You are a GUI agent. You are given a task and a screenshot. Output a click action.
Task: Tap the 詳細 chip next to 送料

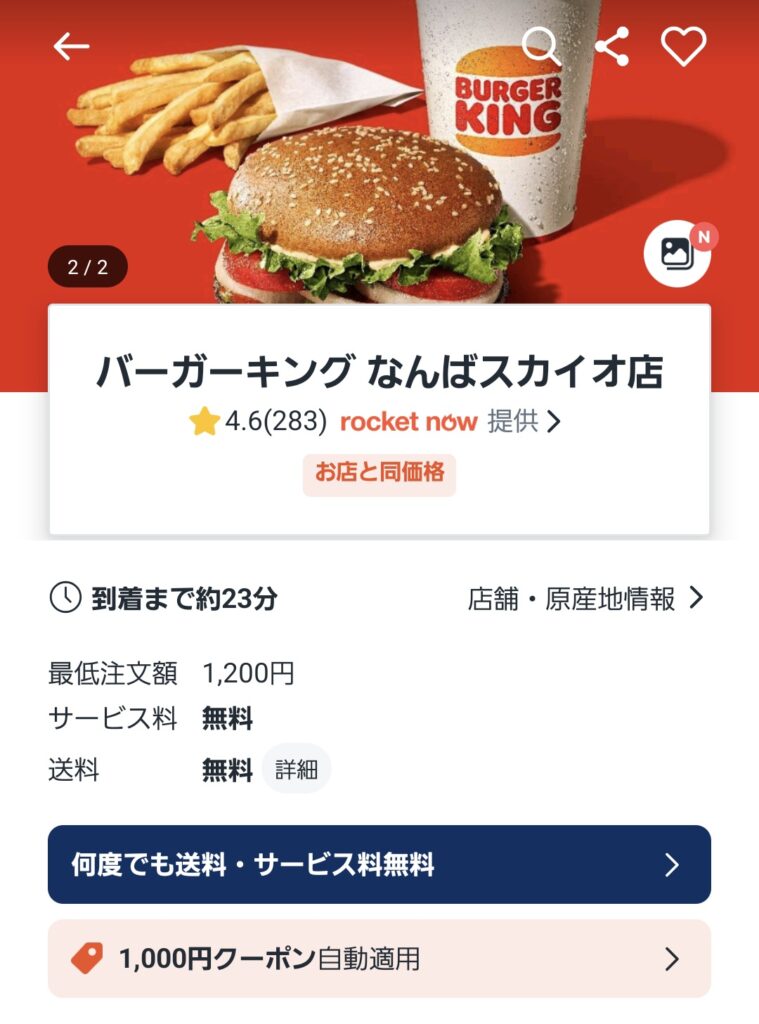[296, 770]
